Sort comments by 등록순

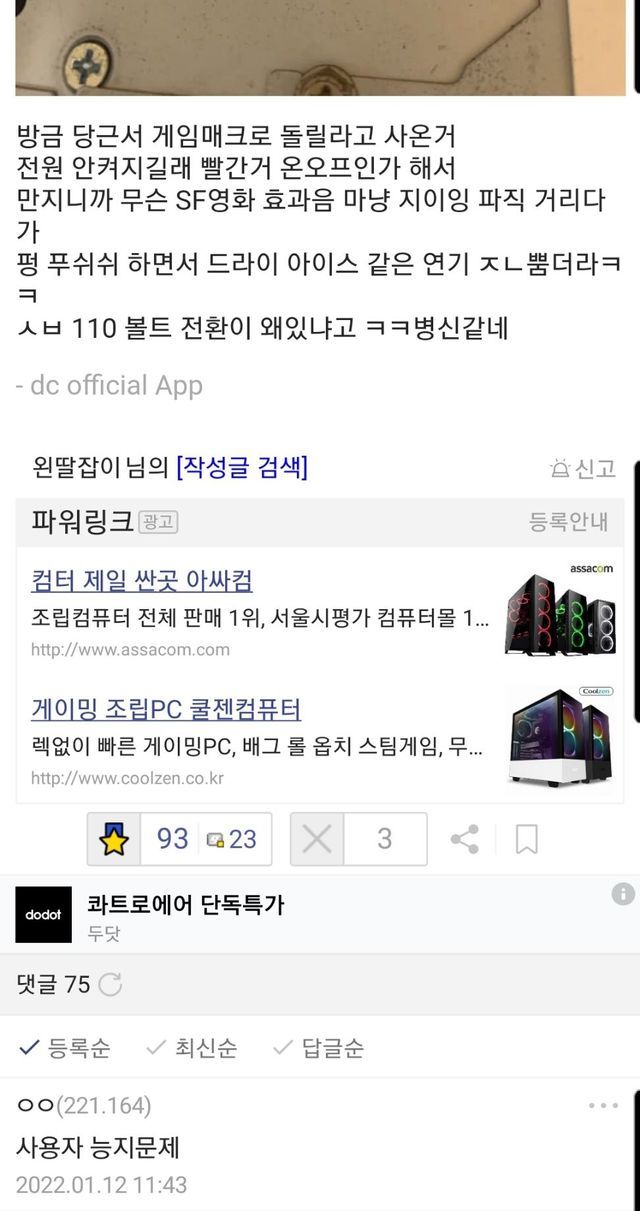[x=66, y=1048]
